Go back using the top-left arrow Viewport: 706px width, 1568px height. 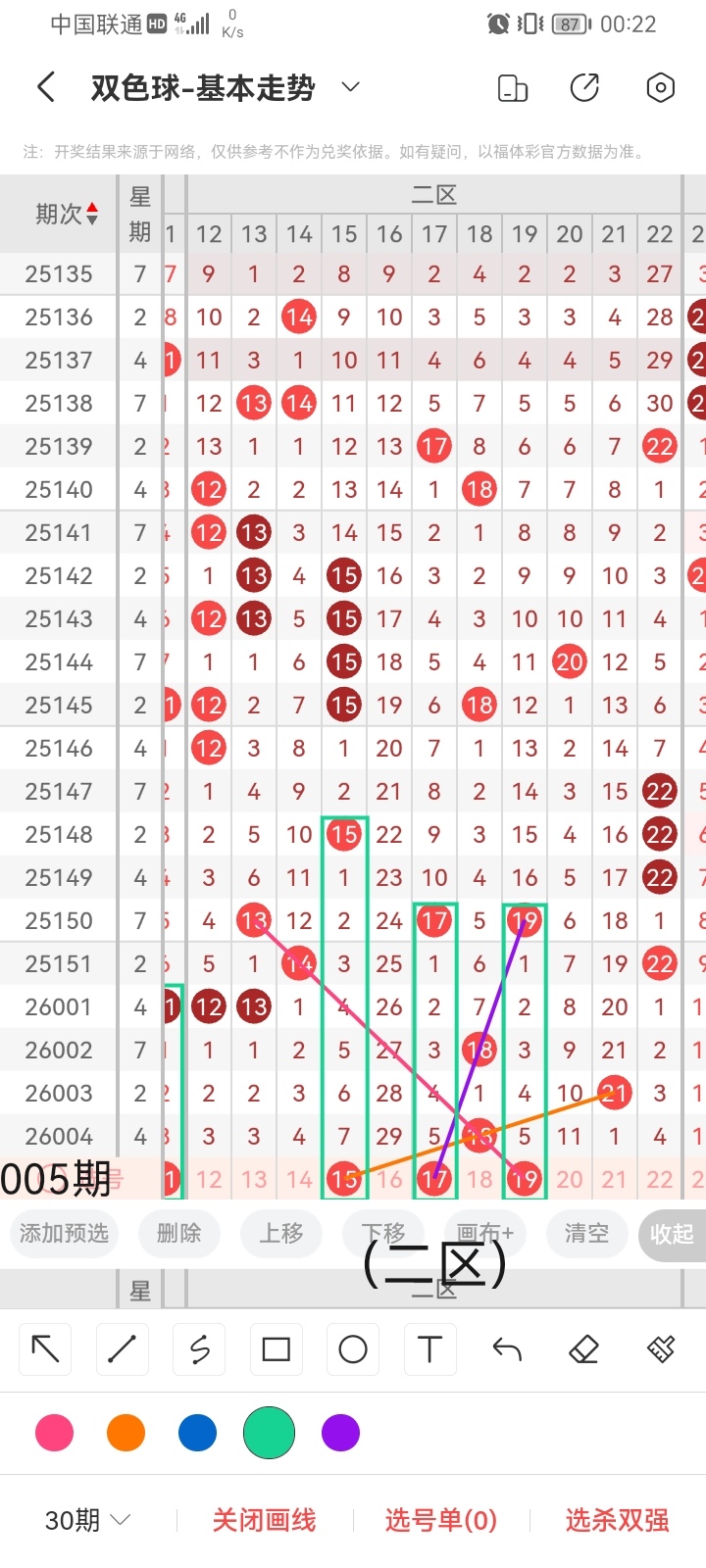[x=46, y=88]
